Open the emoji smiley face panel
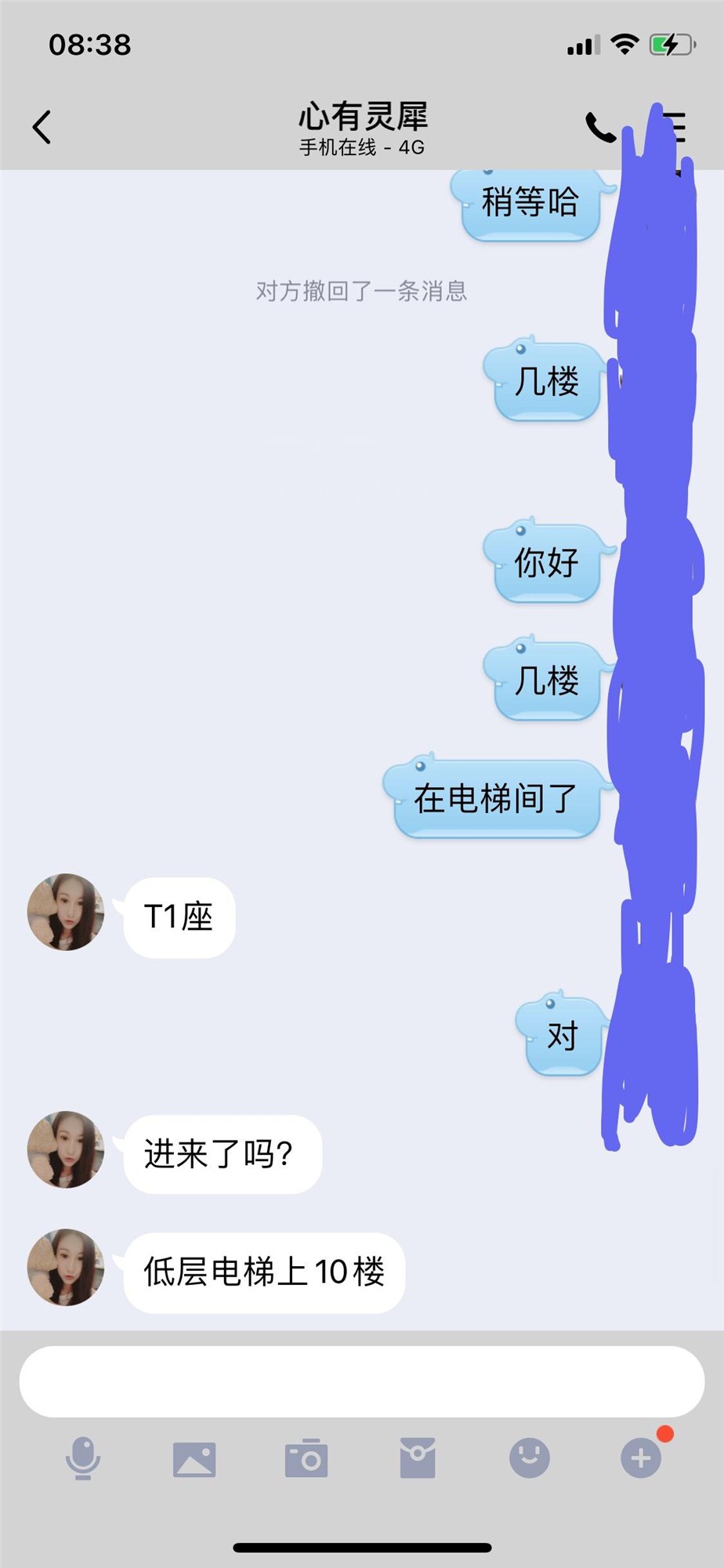 [x=530, y=1457]
